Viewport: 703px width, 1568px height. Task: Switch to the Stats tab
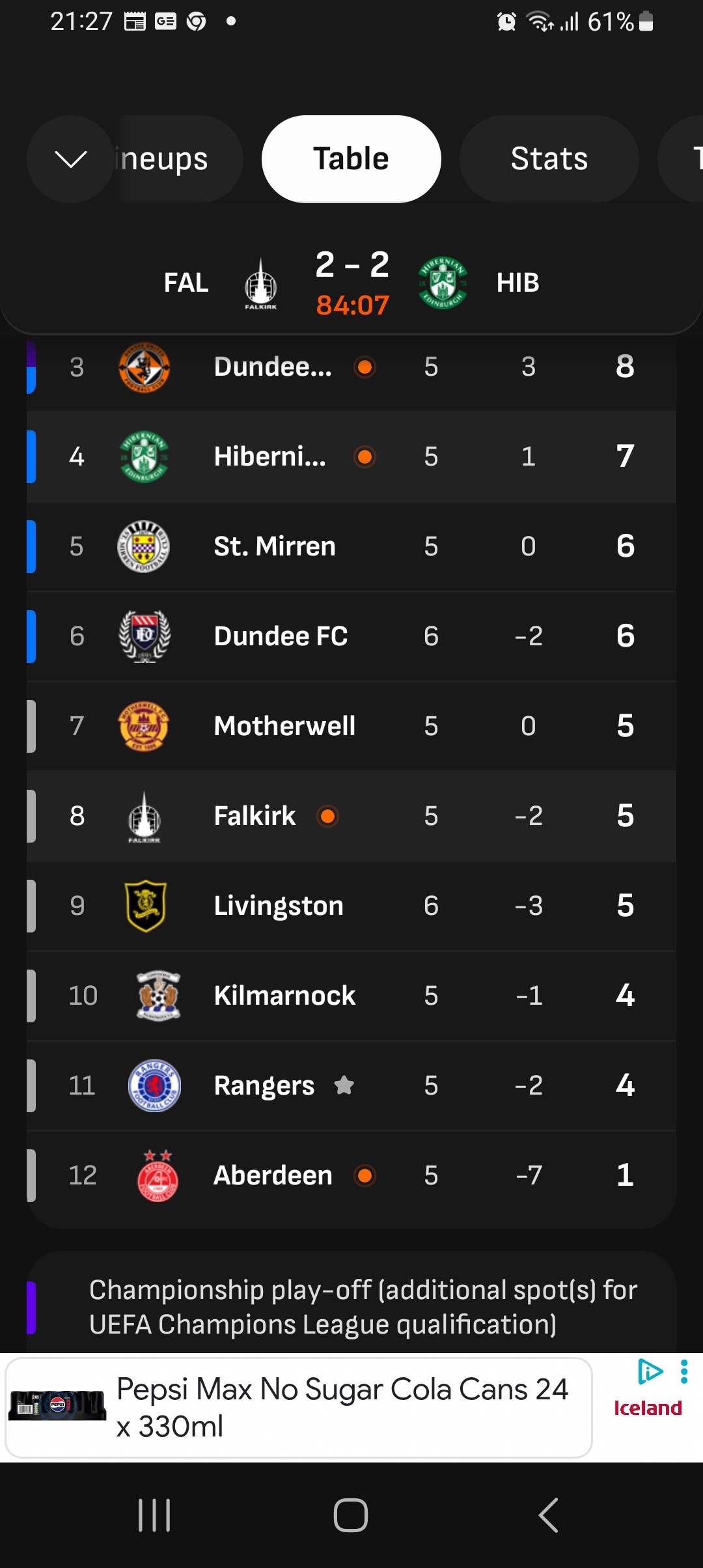(549, 159)
